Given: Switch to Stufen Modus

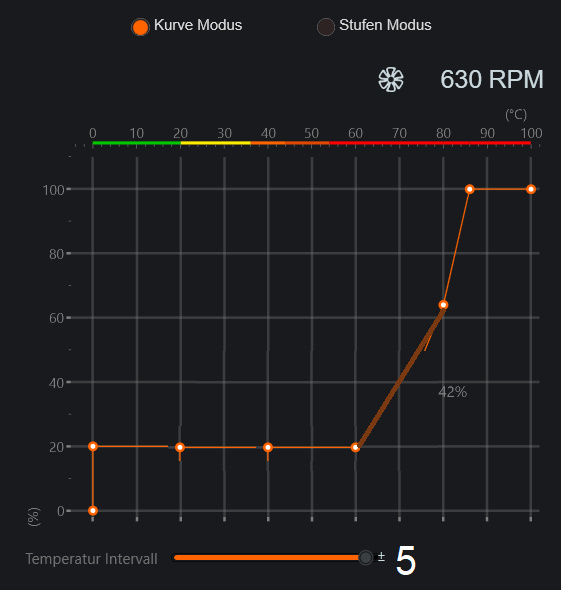Looking at the screenshot, I should [x=325, y=27].
